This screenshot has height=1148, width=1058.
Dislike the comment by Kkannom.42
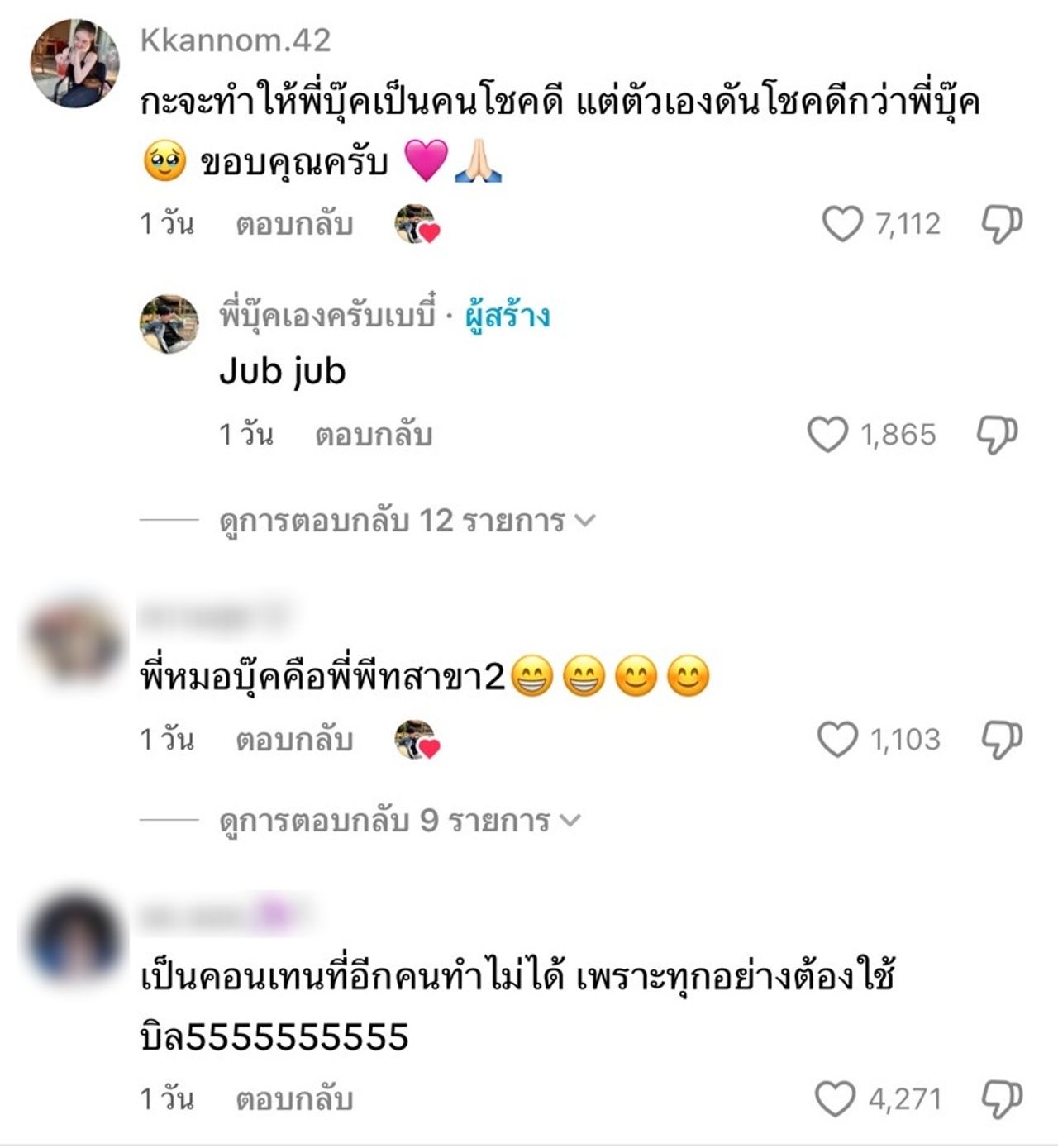1001,224
